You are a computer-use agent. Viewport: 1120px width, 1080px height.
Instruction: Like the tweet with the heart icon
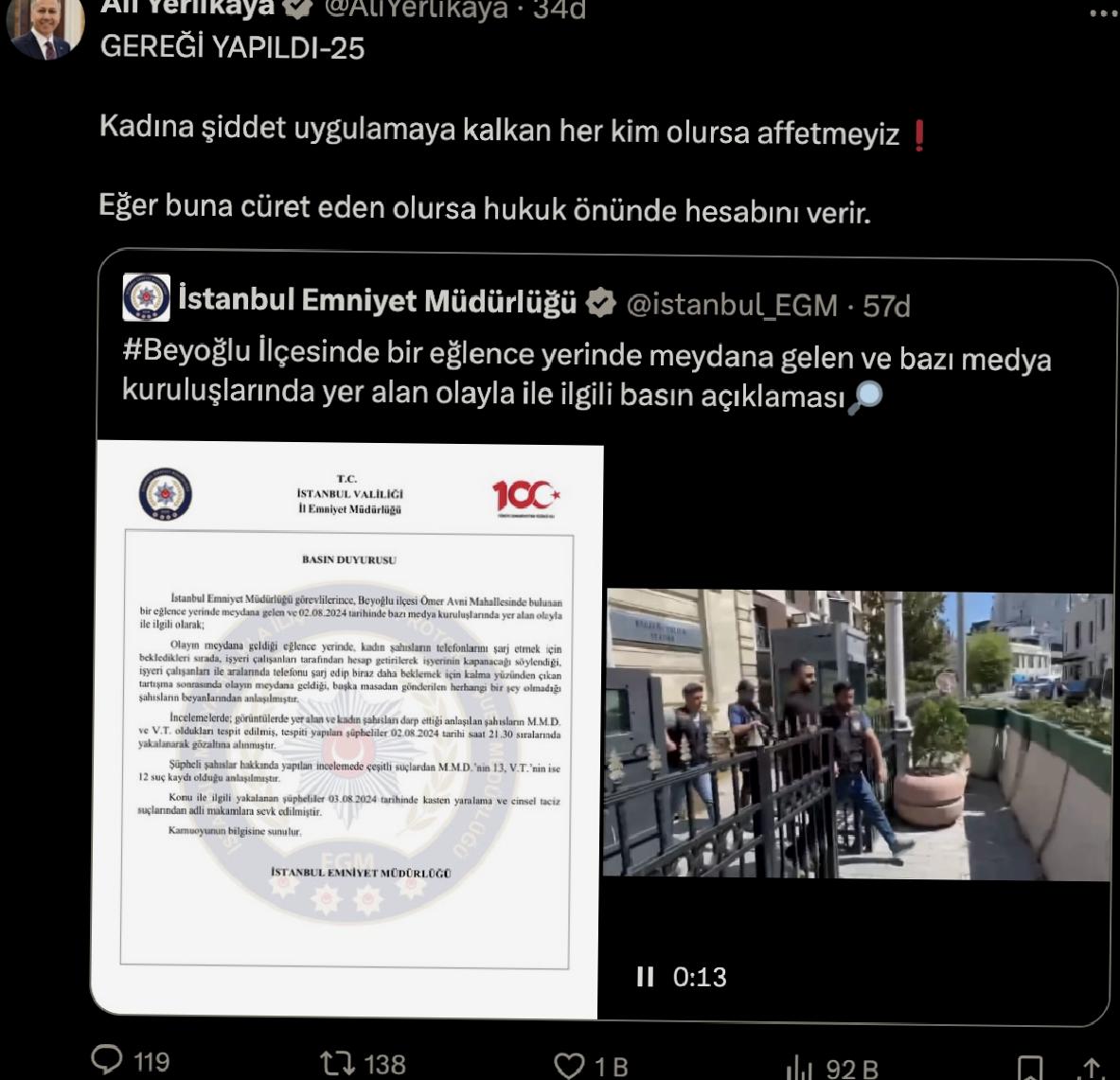(569, 1066)
